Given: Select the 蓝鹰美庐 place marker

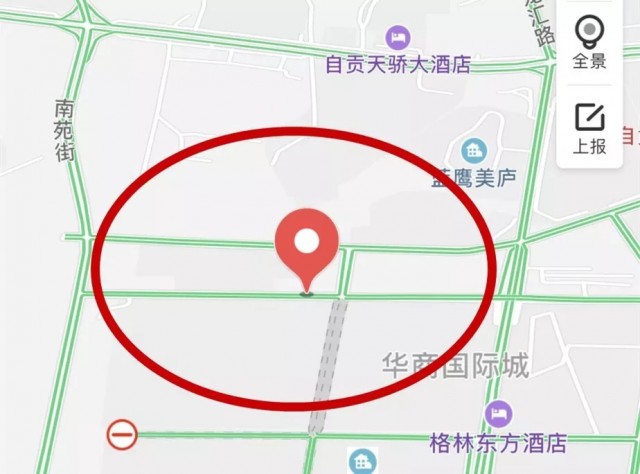Looking at the screenshot, I should (x=473, y=152).
